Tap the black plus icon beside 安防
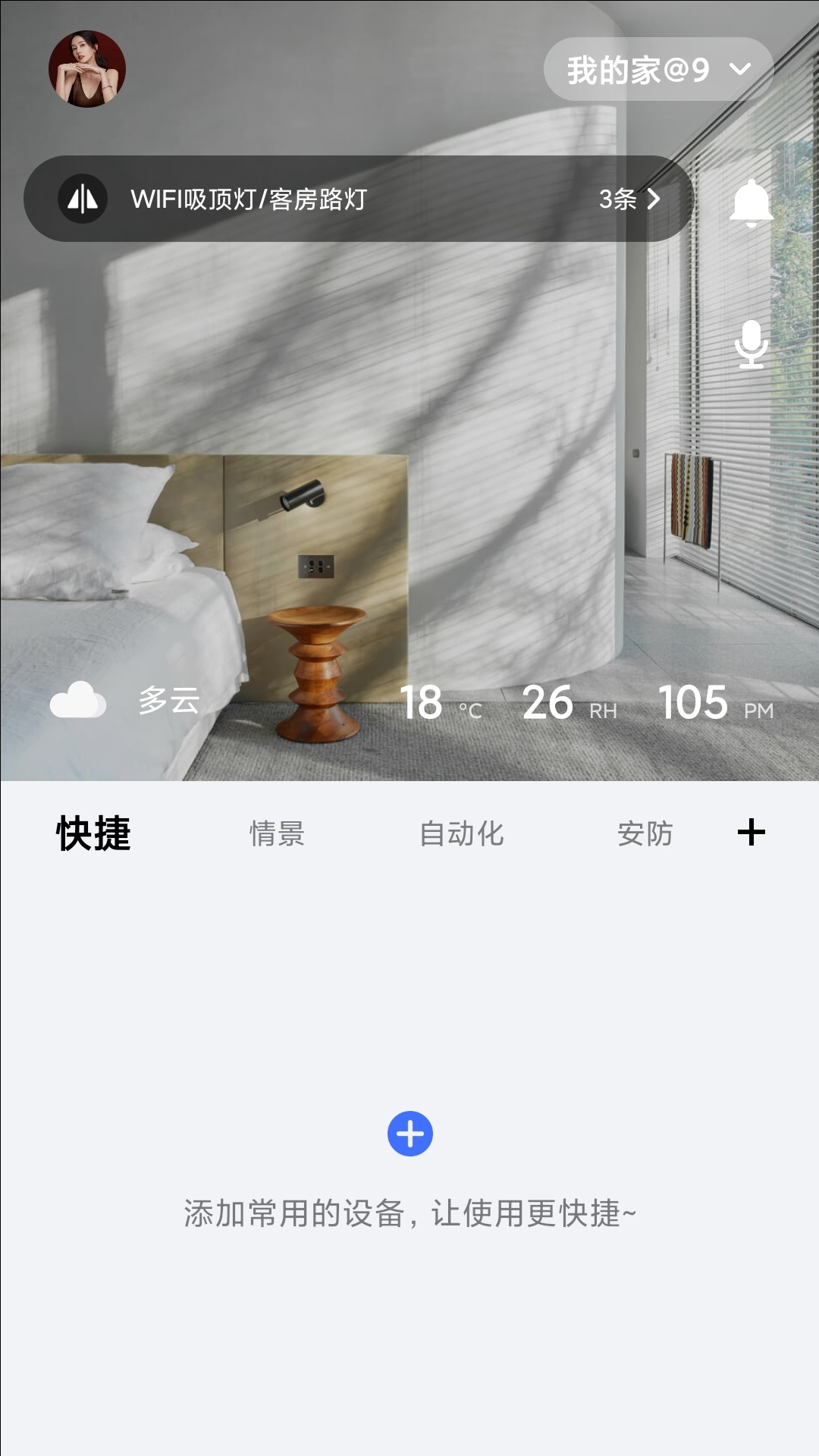Image resolution: width=819 pixels, height=1456 pixels. coord(751,832)
